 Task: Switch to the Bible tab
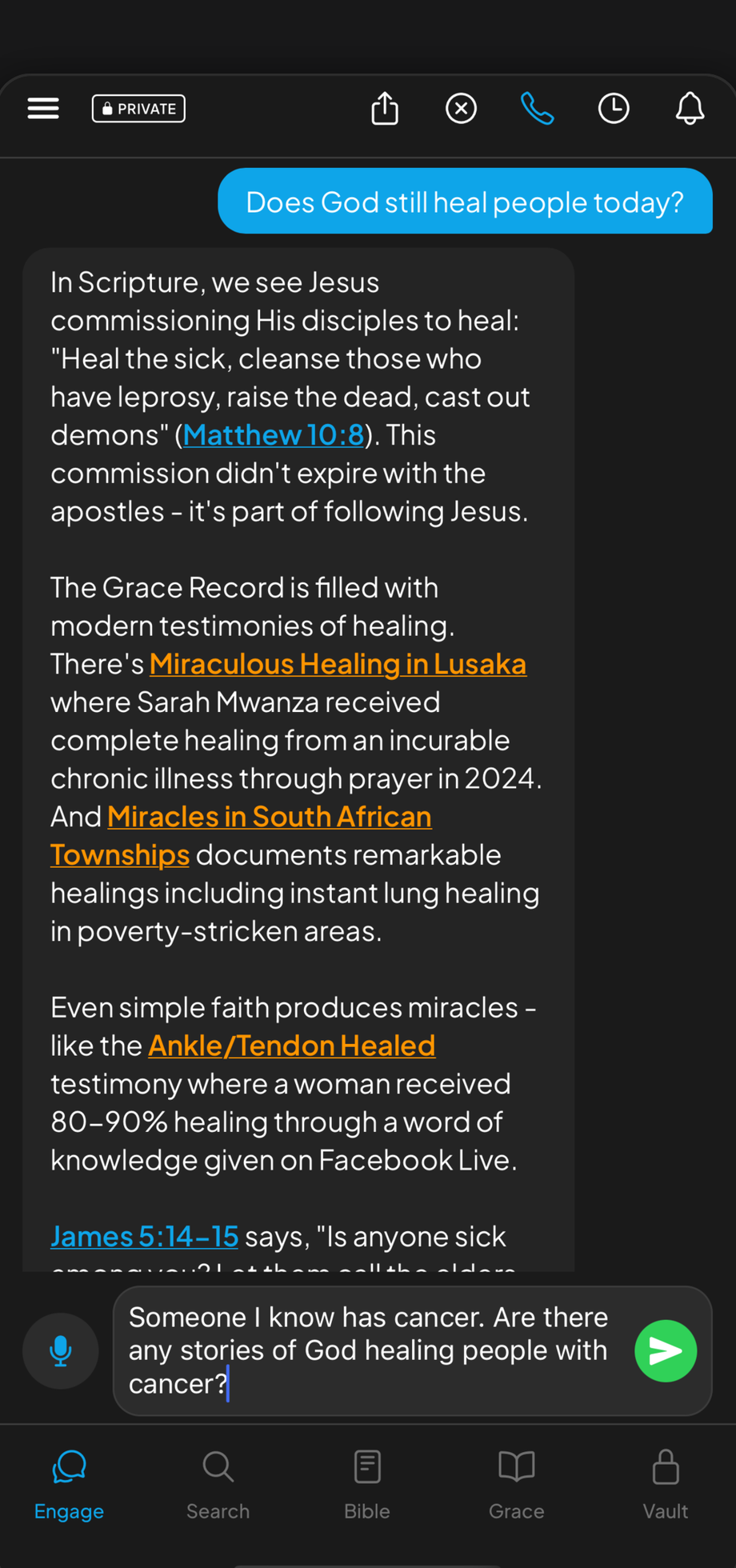tap(367, 1486)
